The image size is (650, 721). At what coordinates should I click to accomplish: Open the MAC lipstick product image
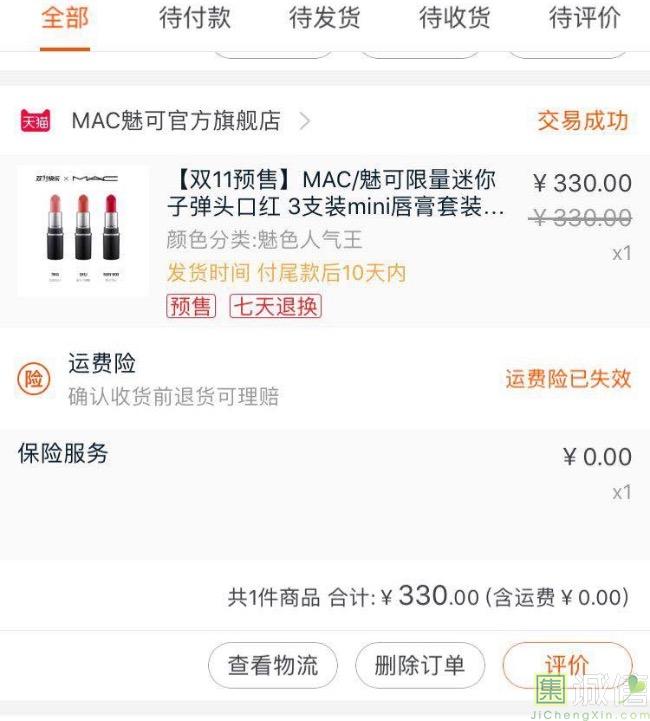pyautogui.click(x=83, y=230)
